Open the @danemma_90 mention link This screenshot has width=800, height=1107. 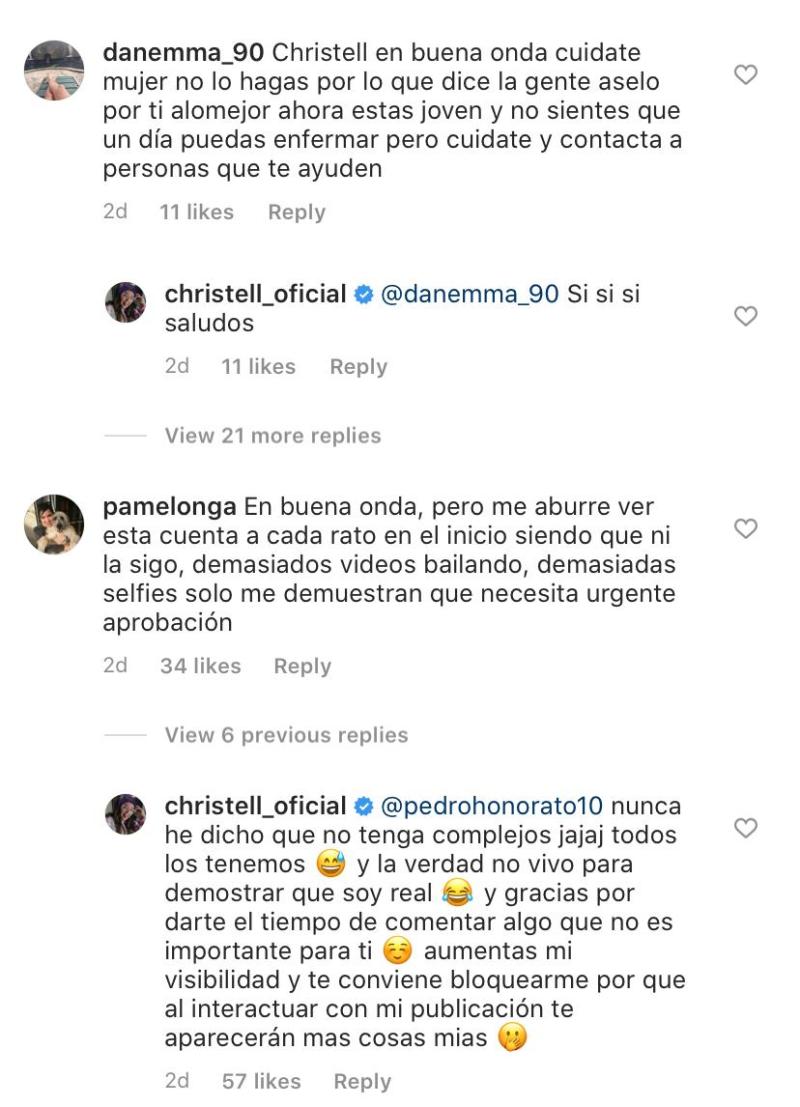point(469,295)
